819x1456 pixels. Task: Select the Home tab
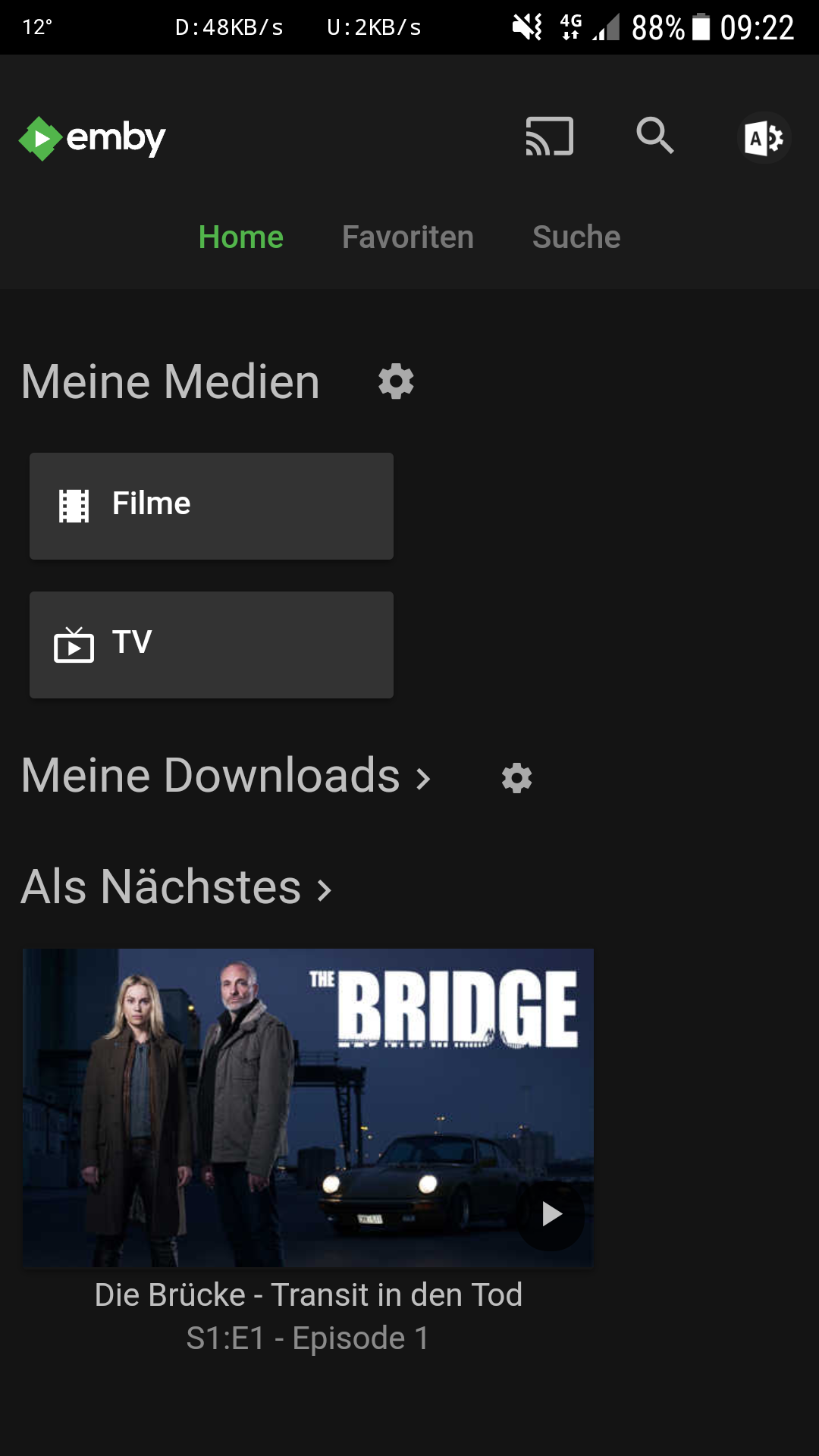[x=240, y=237]
